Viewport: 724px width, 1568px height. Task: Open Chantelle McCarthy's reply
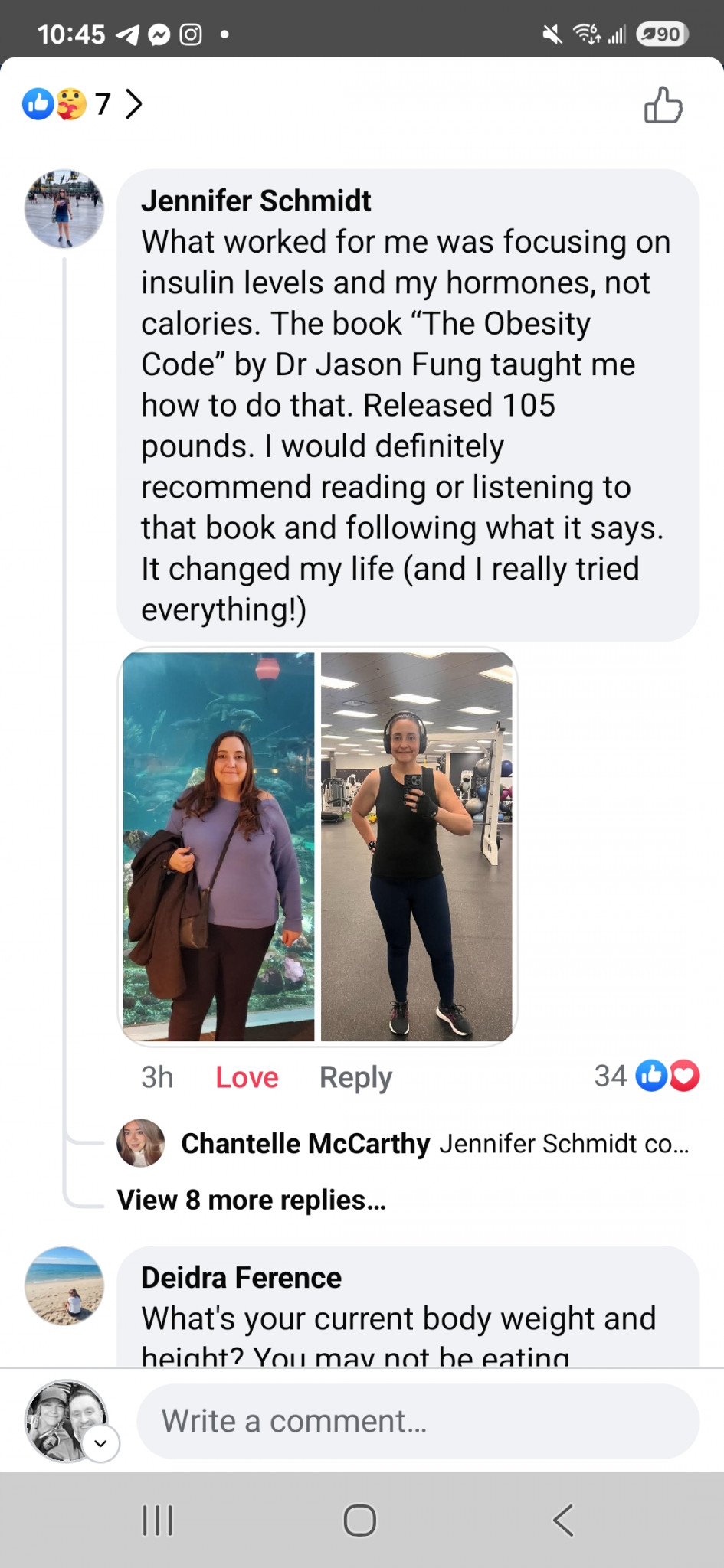(403, 1143)
